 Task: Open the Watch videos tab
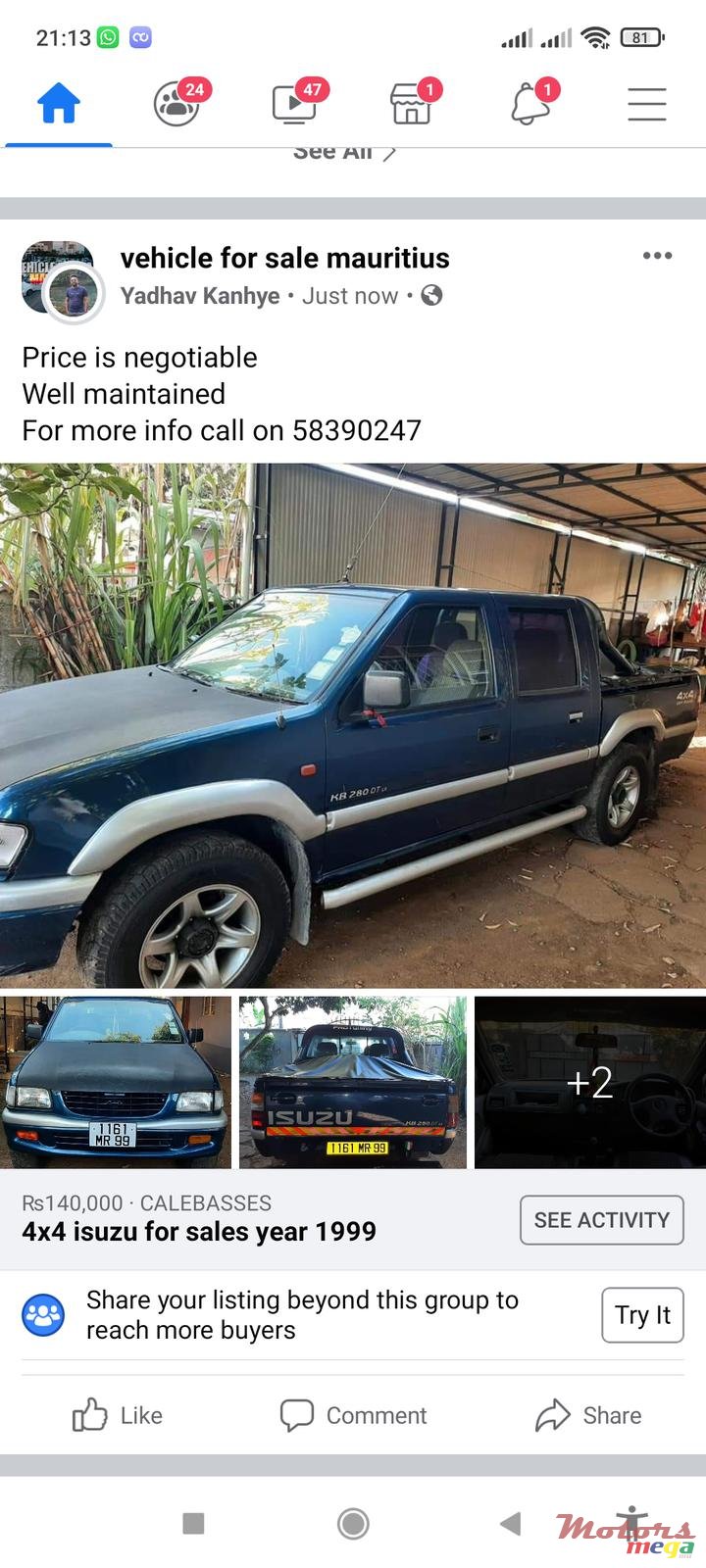(x=294, y=104)
